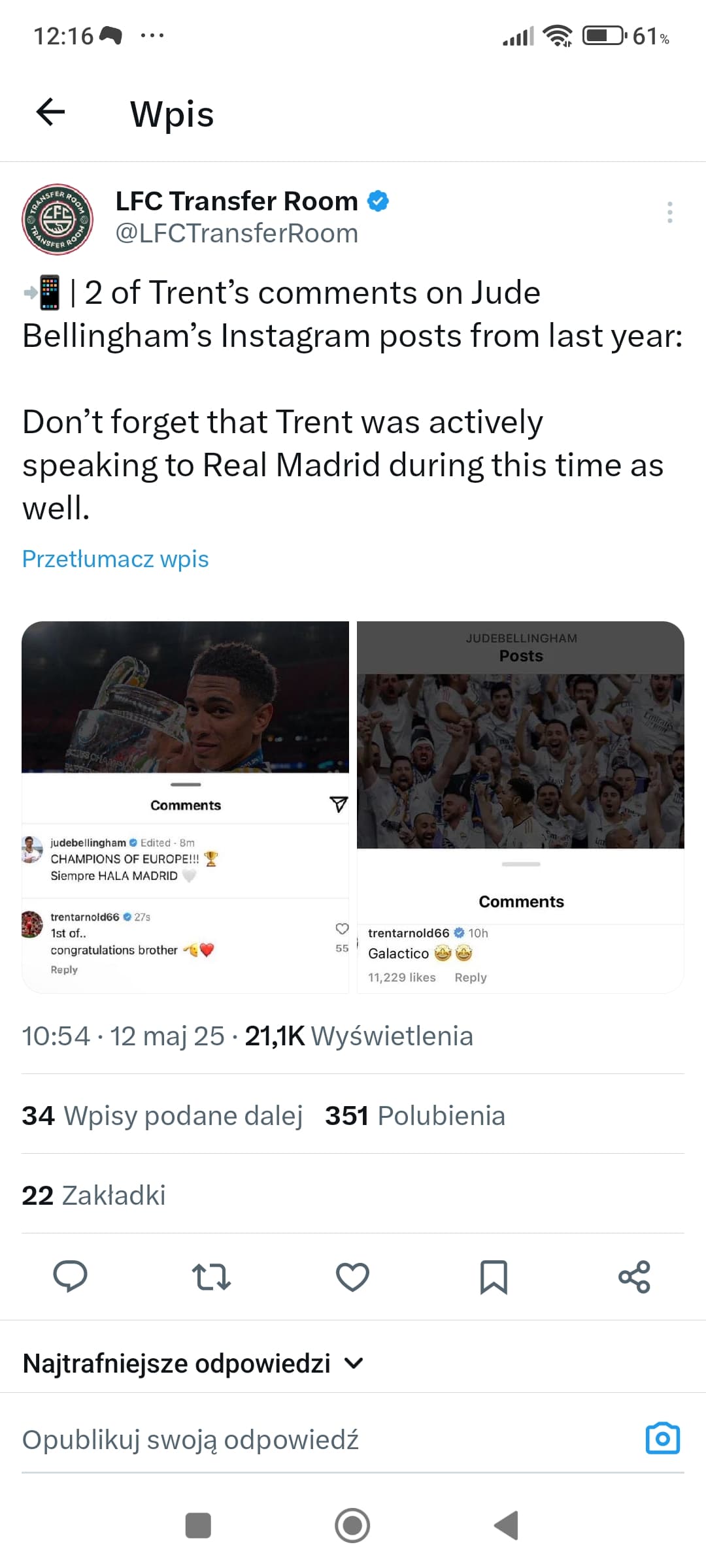Tap the Opublikuj swoją odpowiedź reply field
The height and width of the screenshot is (1568, 706).
327,1439
